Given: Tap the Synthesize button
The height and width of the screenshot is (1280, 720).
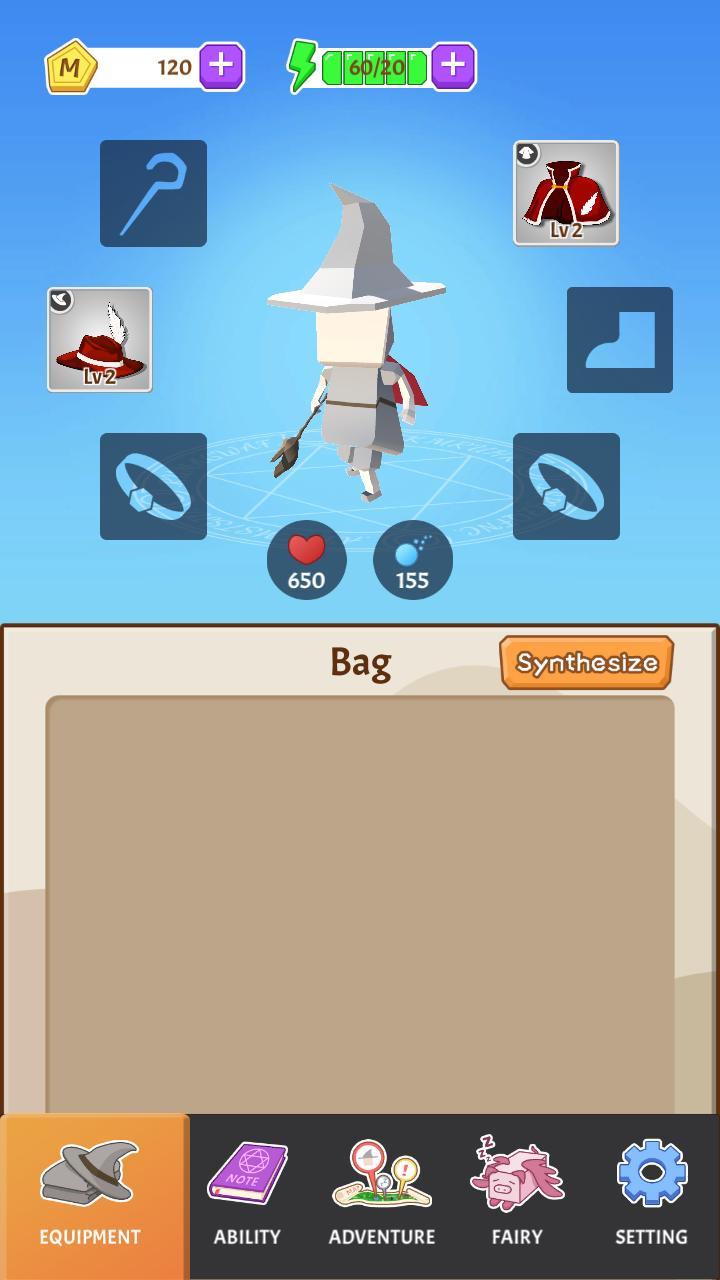Looking at the screenshot, I should pos(587,662).
